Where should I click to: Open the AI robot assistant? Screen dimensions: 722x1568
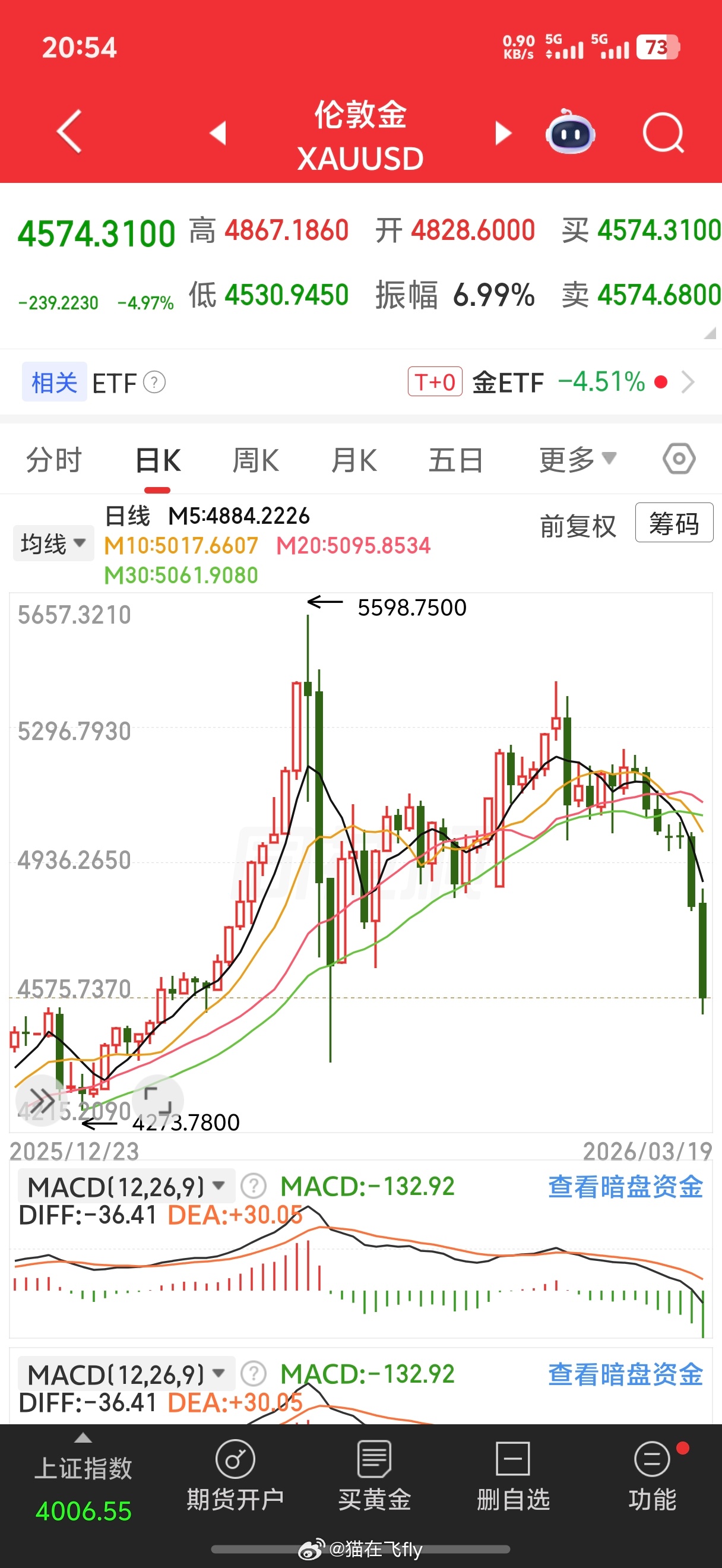click(569, 132)
